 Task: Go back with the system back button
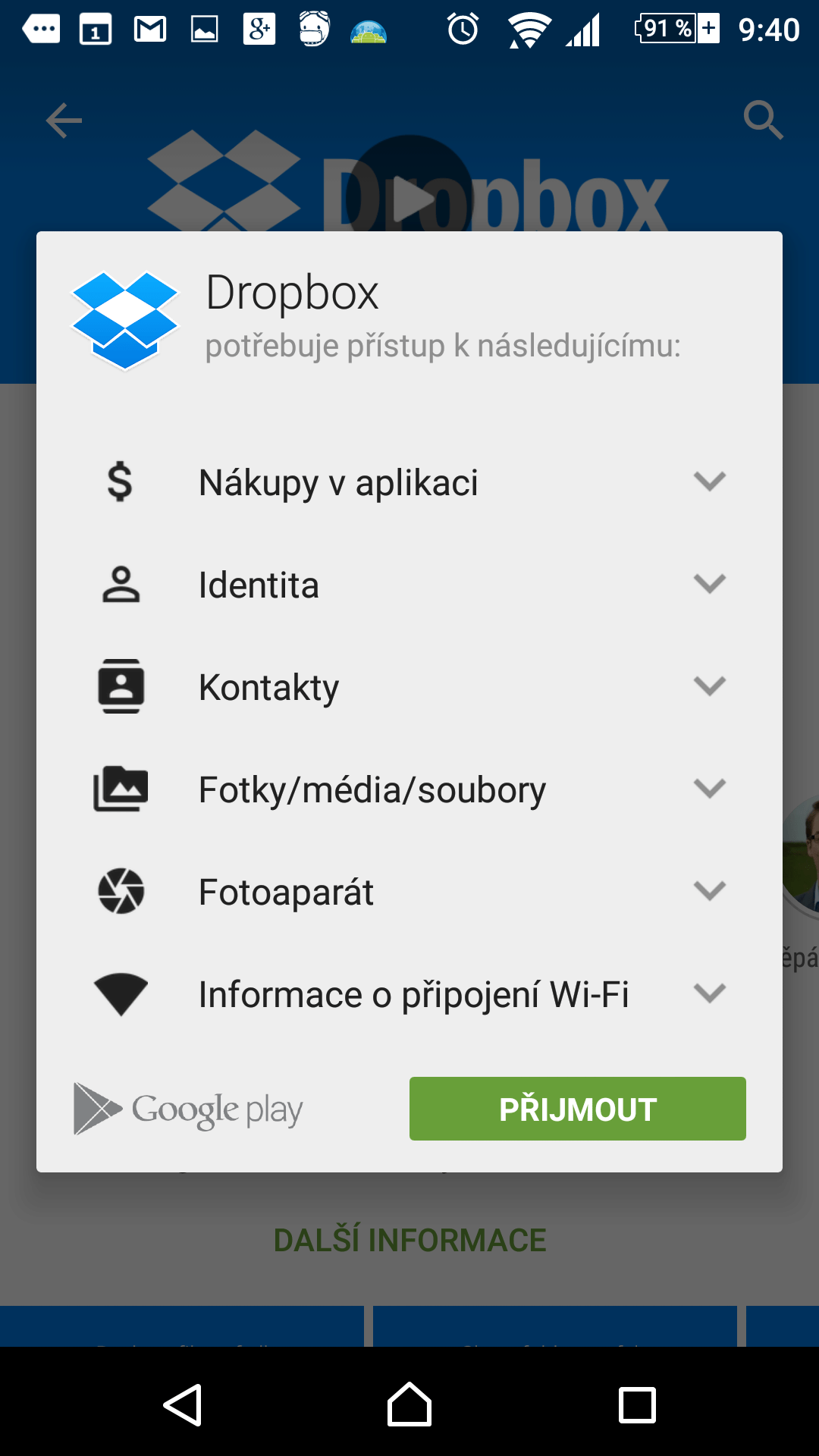pos(182,1405)
